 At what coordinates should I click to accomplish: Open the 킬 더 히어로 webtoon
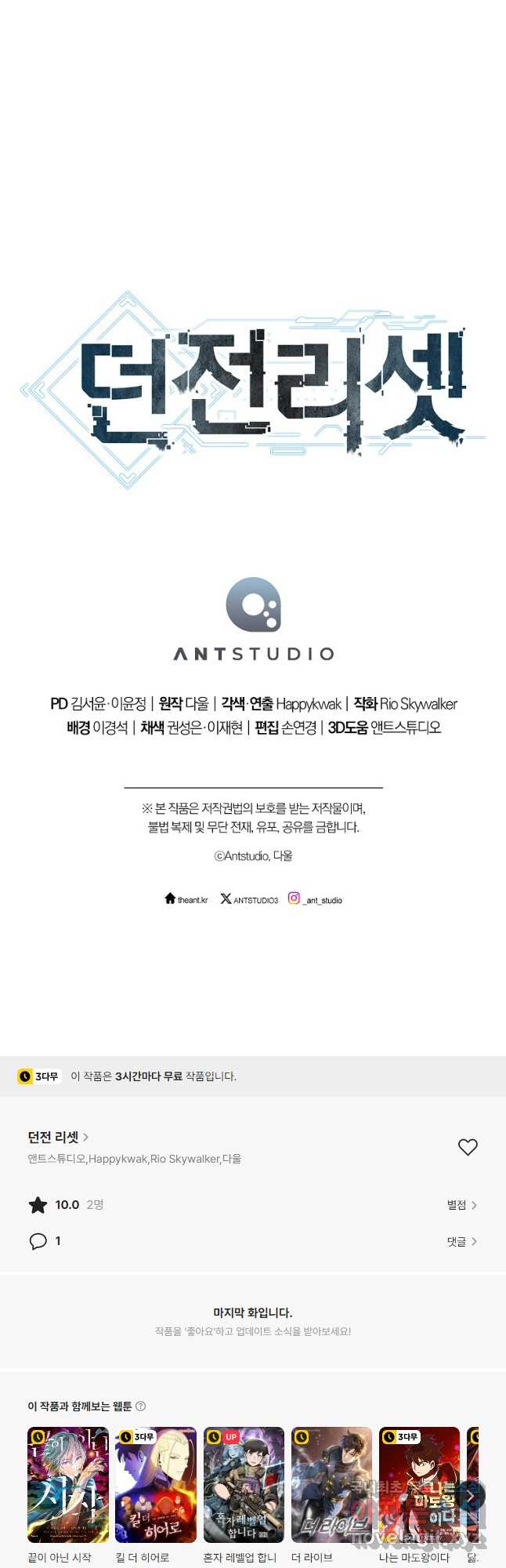(156, 1485)
